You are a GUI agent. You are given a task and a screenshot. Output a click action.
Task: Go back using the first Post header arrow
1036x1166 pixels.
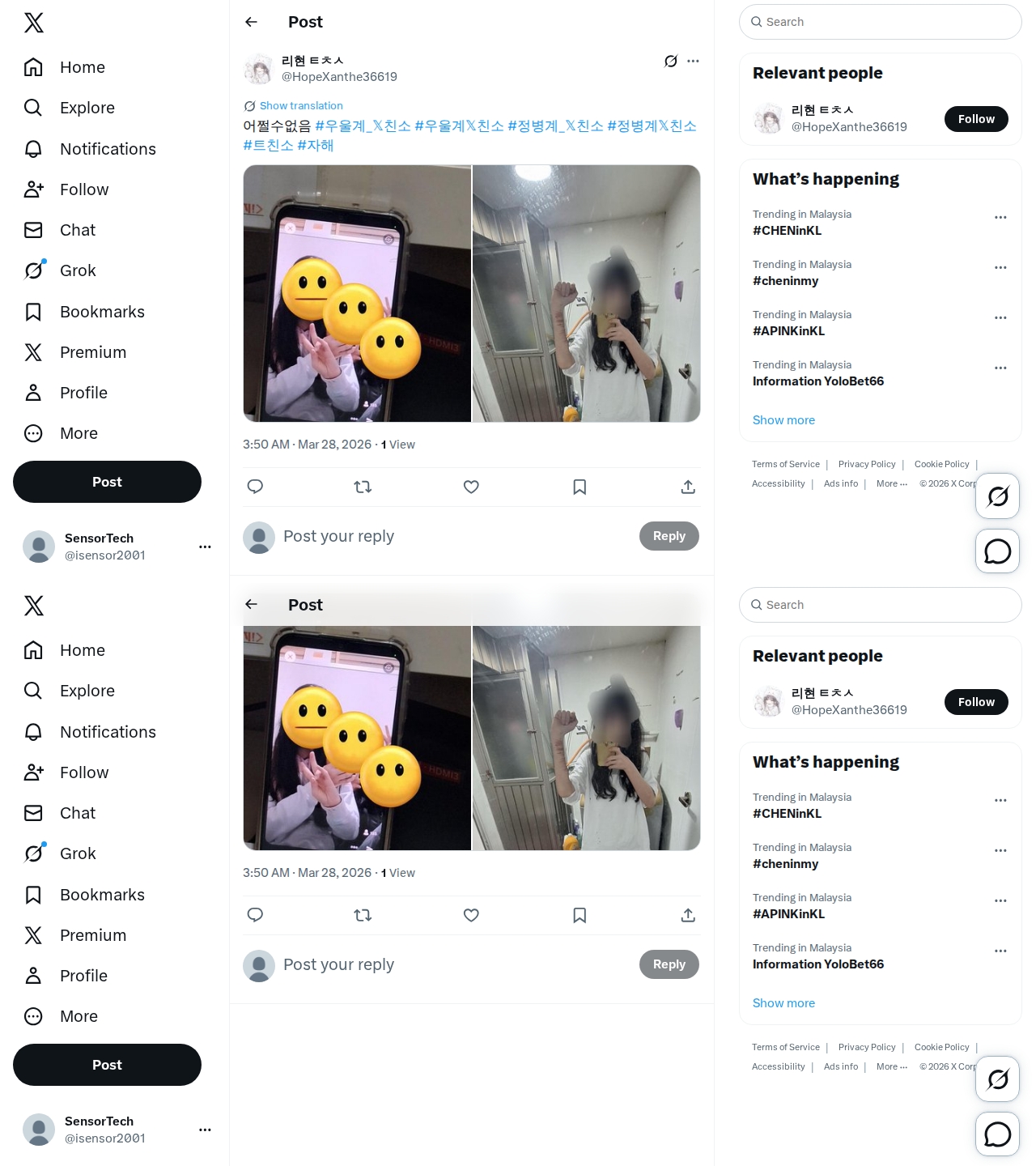252,22
